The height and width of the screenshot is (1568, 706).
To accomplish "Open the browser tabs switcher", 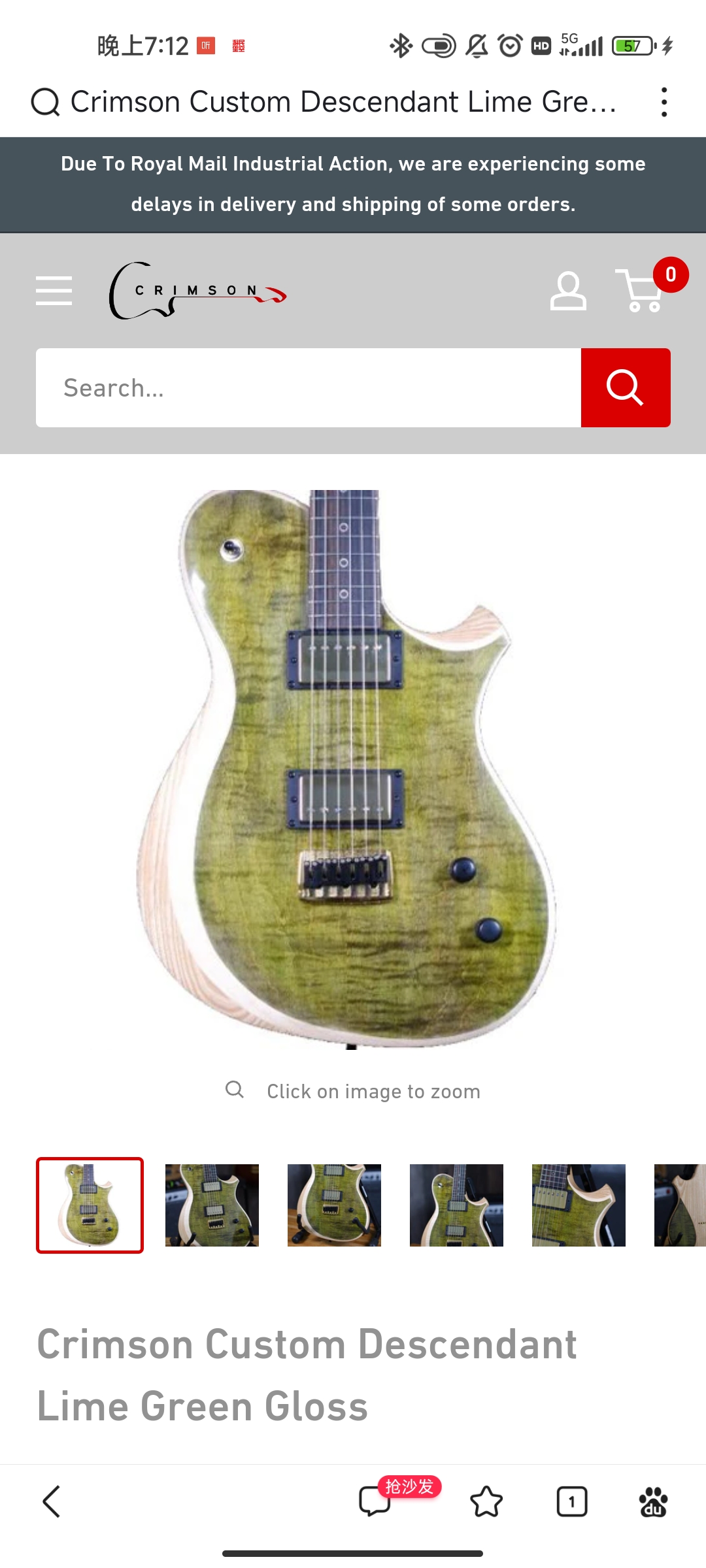I will [572, 1501].
